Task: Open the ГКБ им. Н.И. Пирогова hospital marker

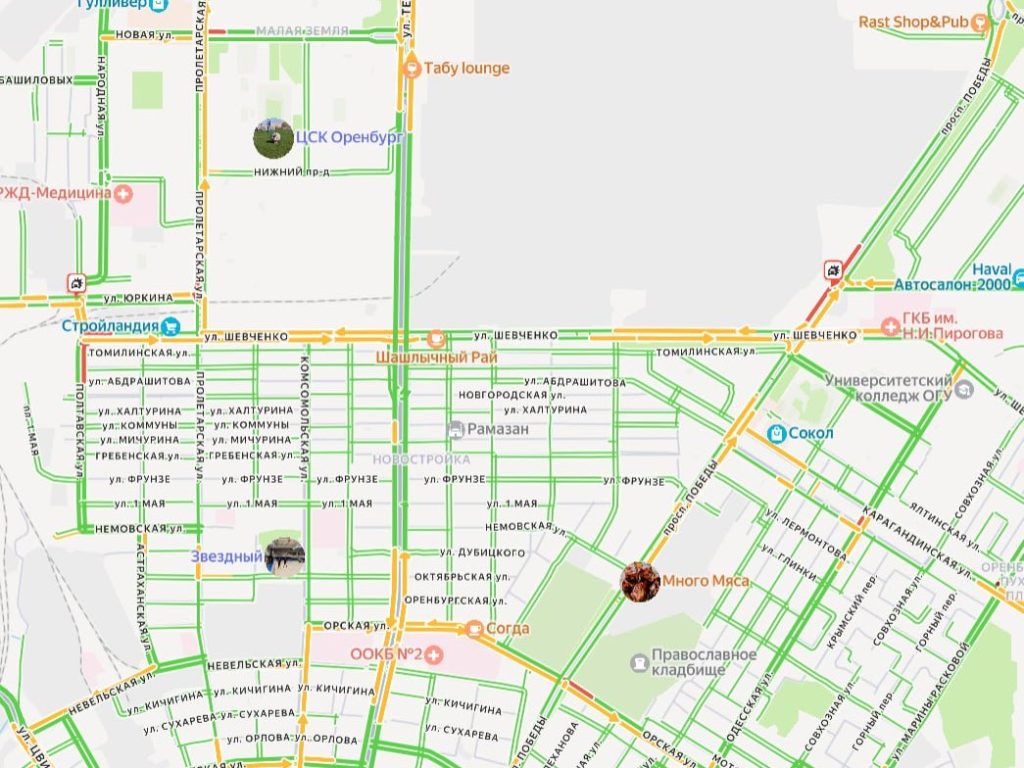Action: [x=891, y=324]
